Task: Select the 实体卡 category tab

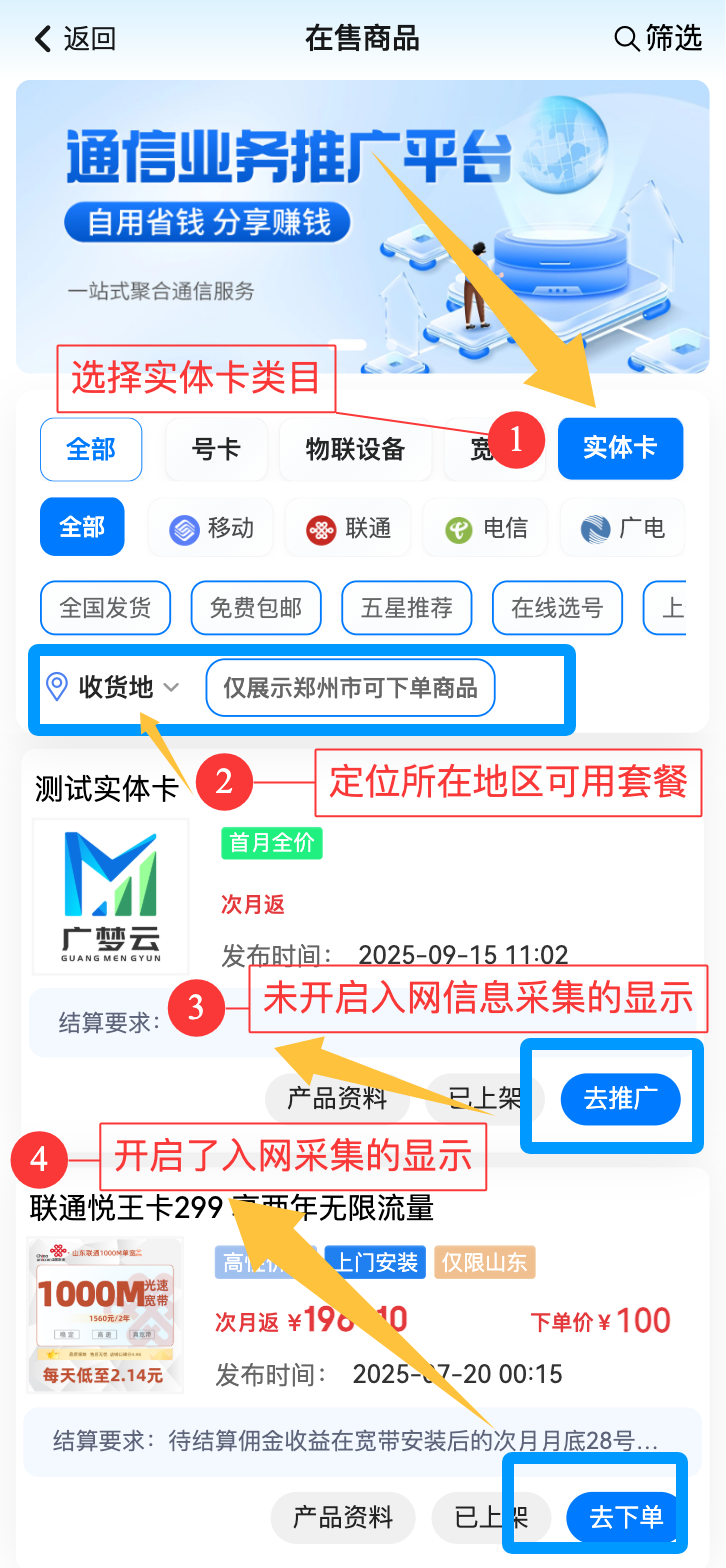Action: pos(620,448)
